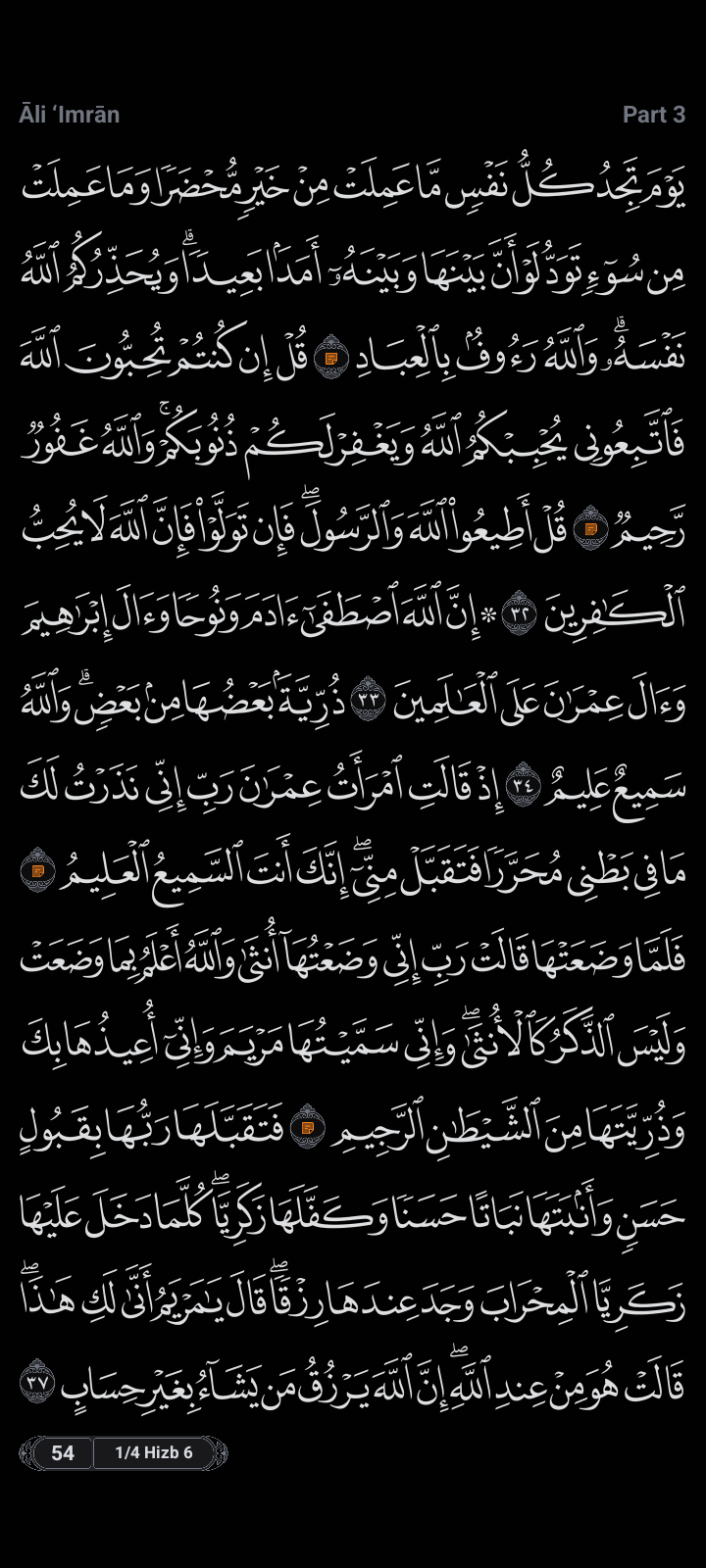Viewport: 706px width, 1568px height.
Task: Open the note marker after رحيم
Action: click(590, 529)
